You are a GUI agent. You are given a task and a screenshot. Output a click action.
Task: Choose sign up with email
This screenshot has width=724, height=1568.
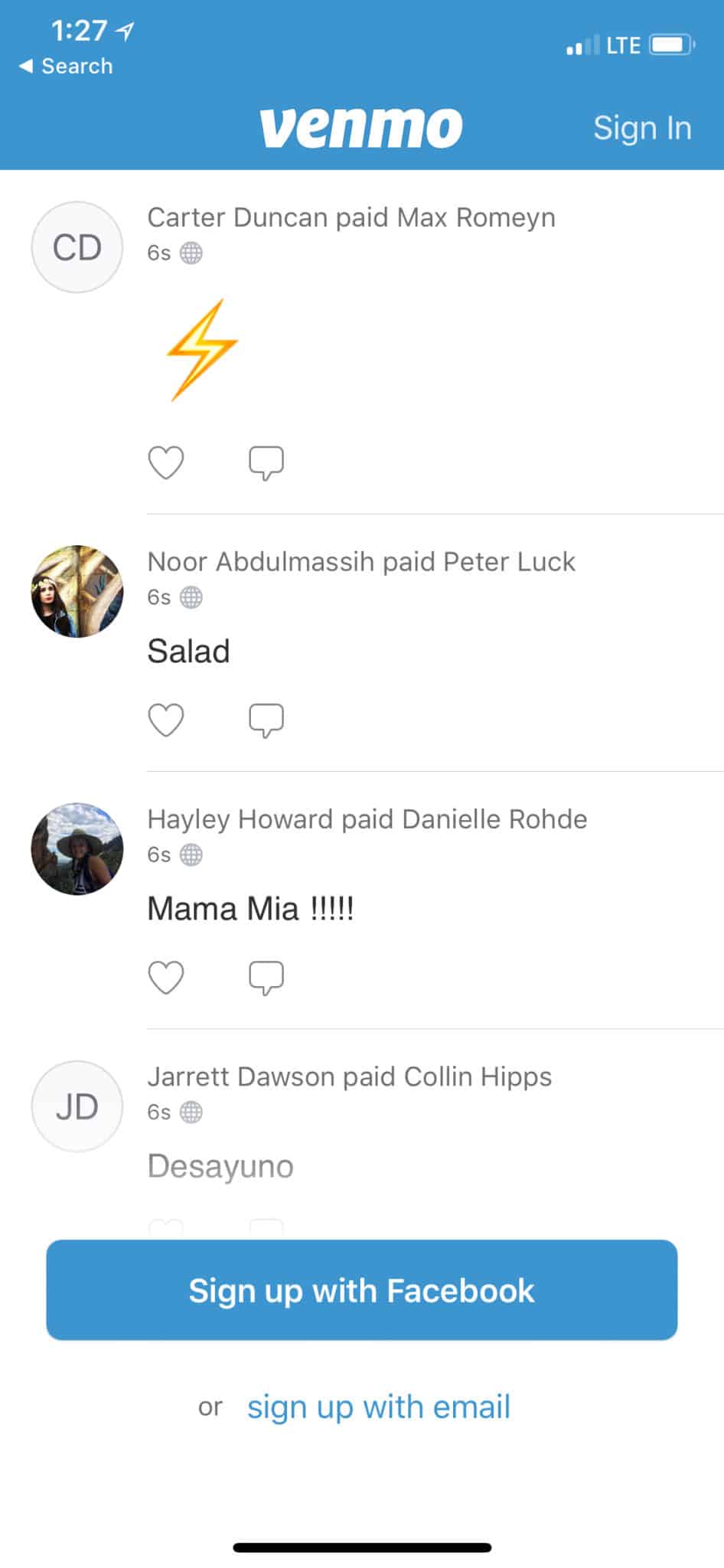pyautogui.click(x=378, y=1407)
